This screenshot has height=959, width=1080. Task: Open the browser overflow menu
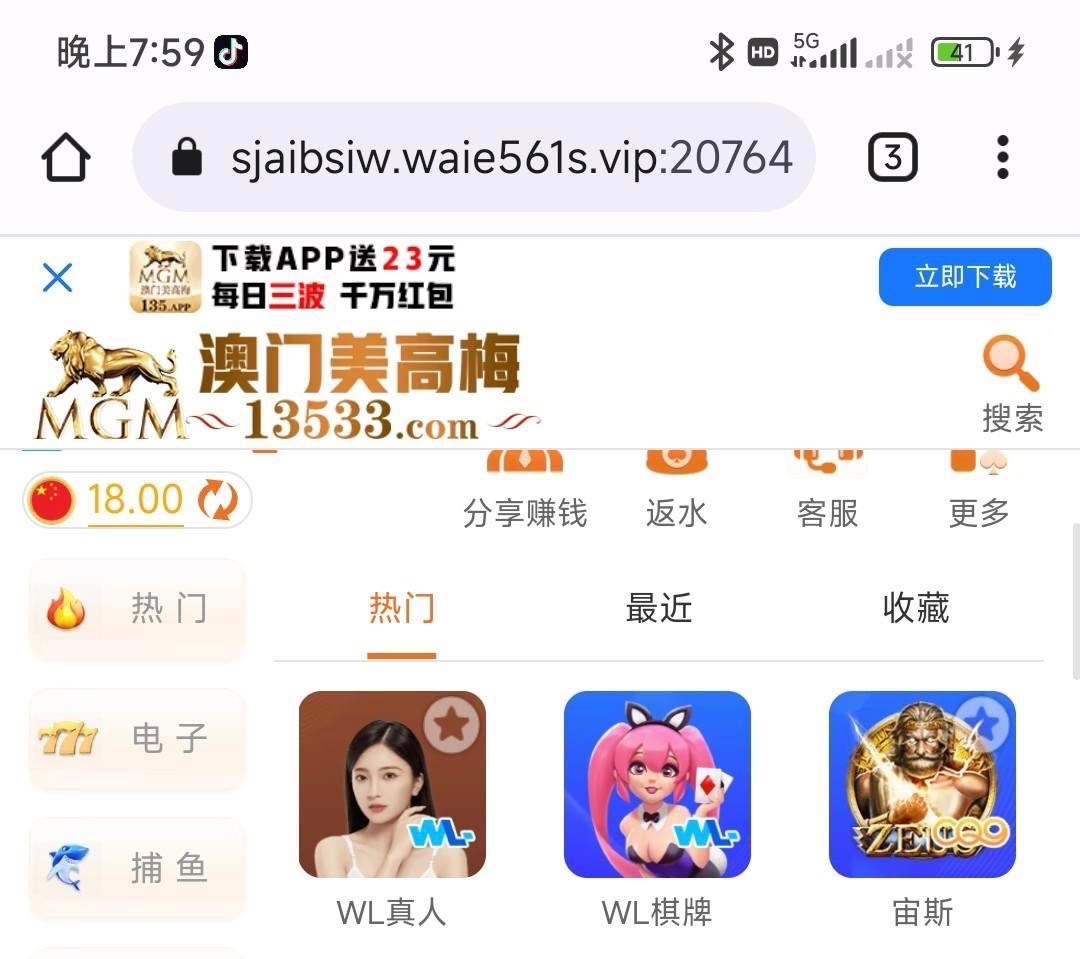point(1003,157)
